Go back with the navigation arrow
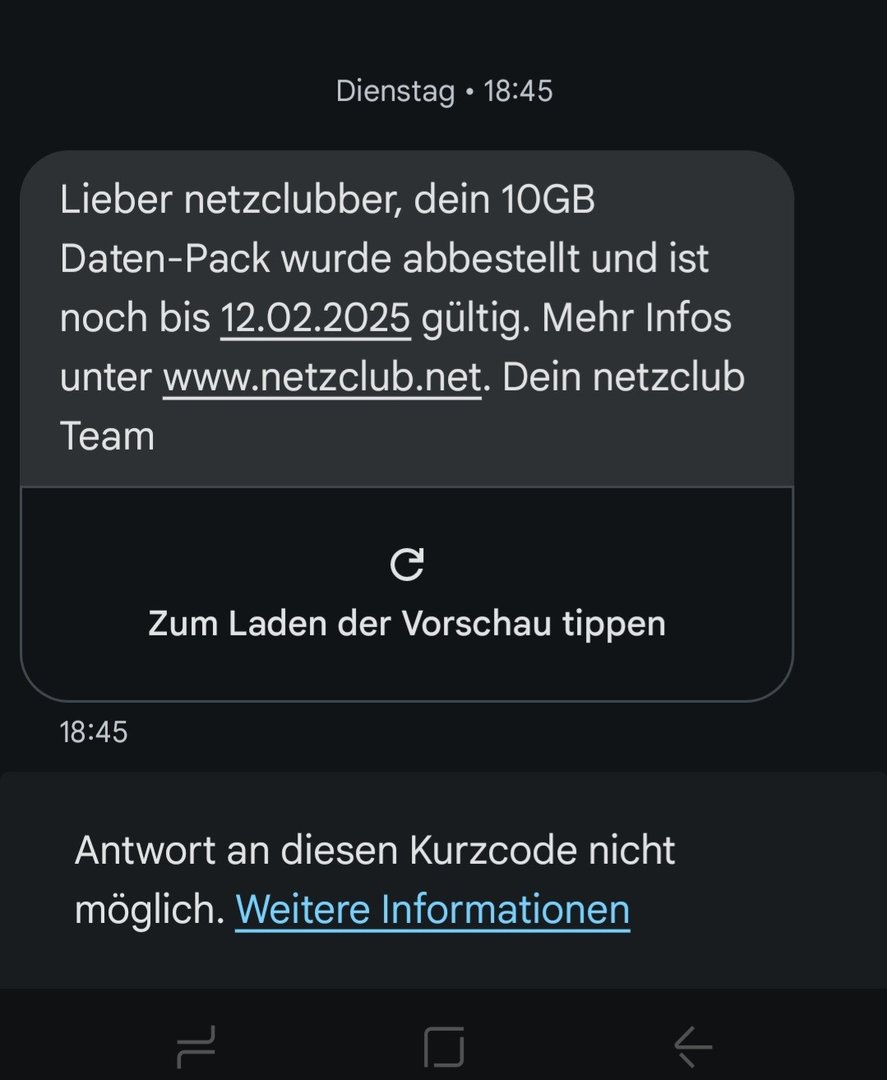The height and width of the screenshot is (1080, 887). 692,1047
